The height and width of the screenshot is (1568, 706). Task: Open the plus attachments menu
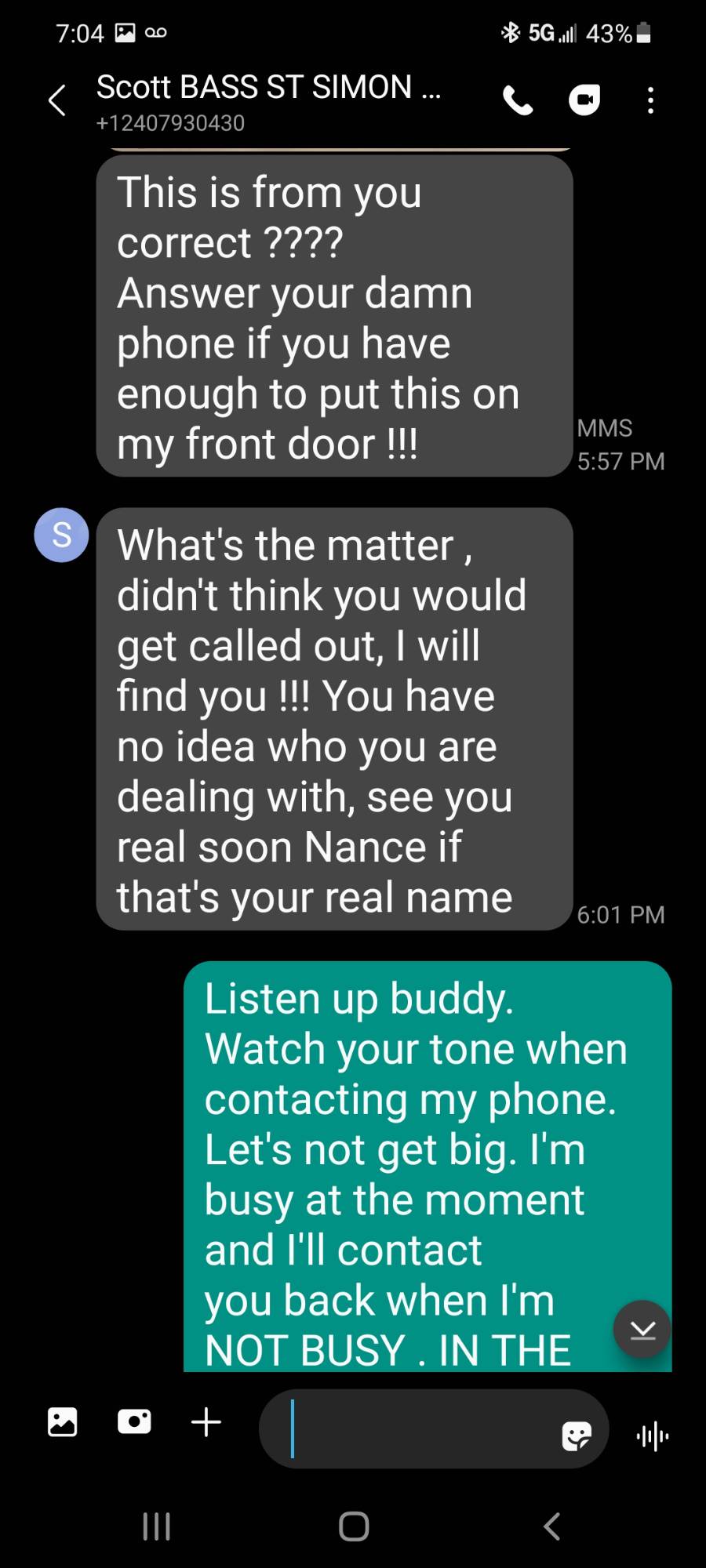pos(206,1421)
